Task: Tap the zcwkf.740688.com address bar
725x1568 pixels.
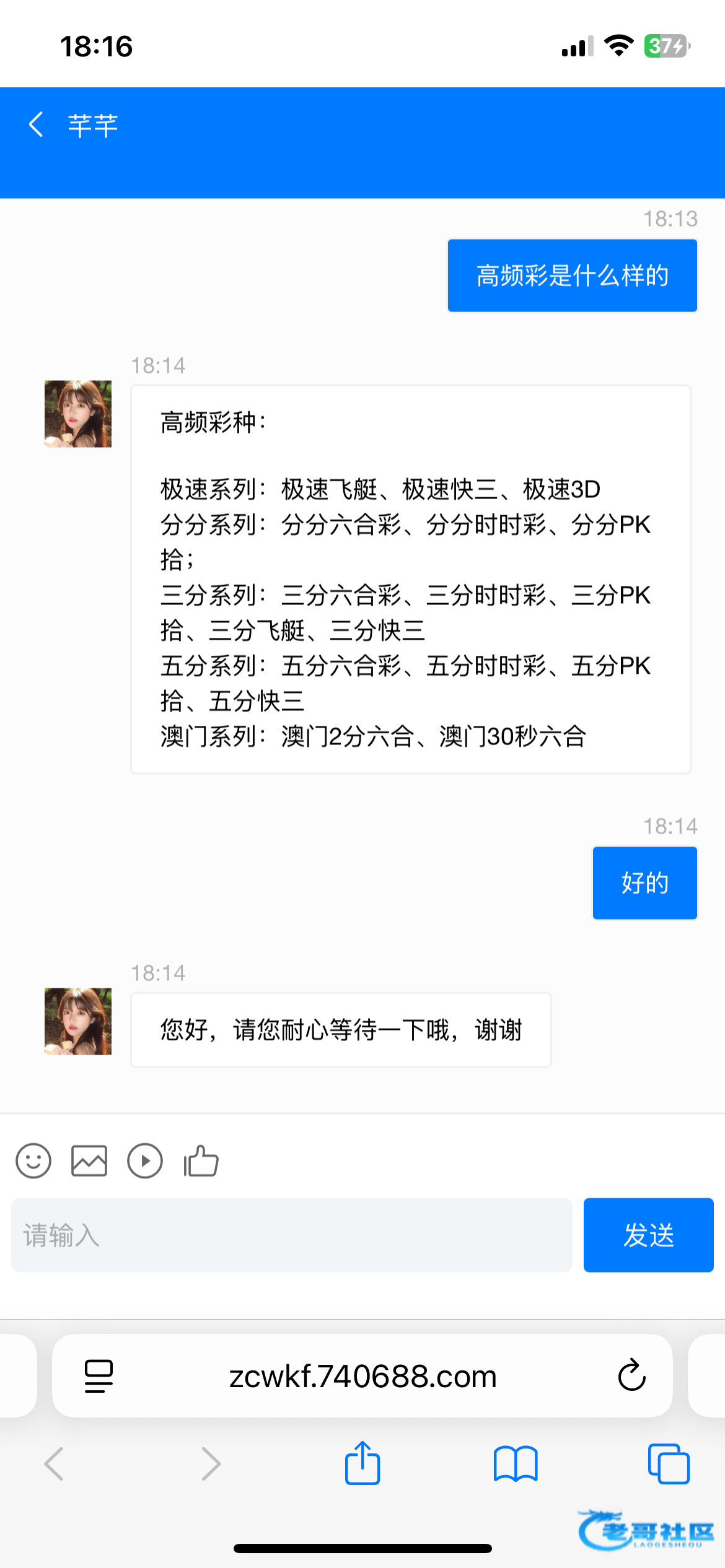Action: (x=362, y=1376)
